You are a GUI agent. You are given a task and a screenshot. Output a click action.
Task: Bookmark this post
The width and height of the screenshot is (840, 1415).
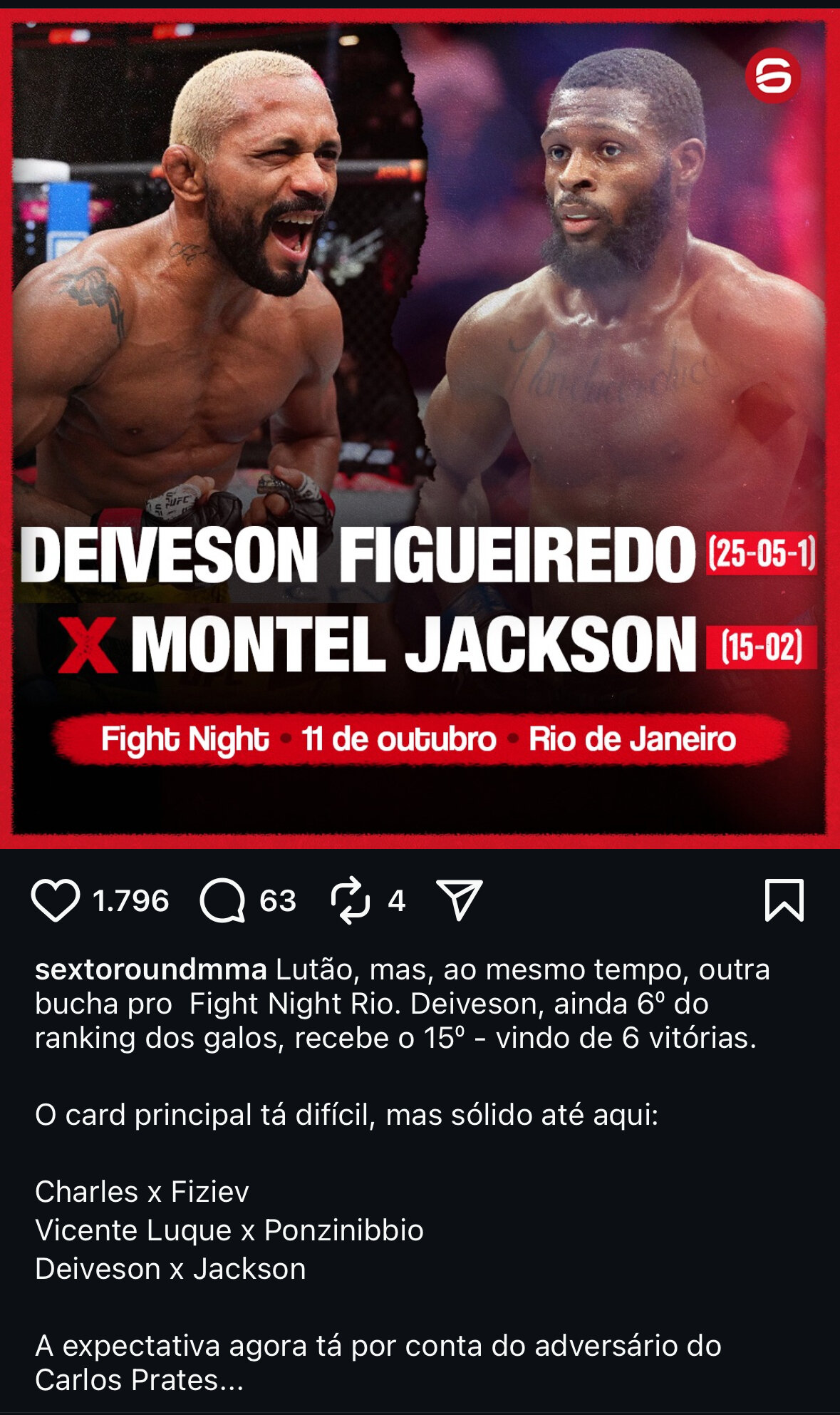click(x=784, y=900)
